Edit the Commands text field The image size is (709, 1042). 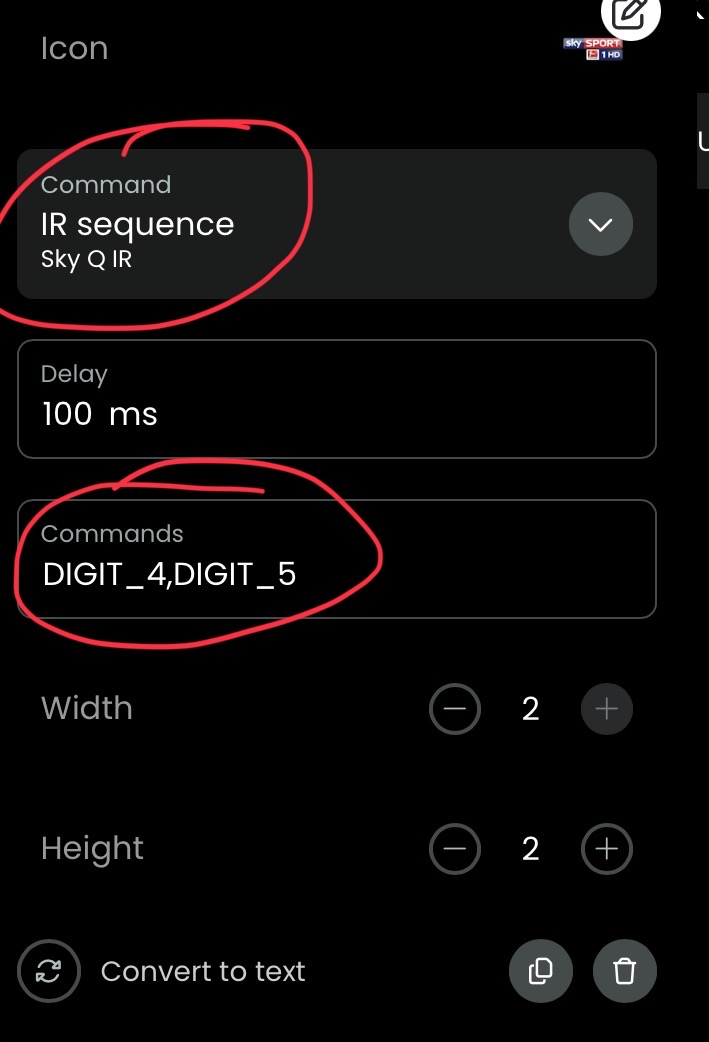pyautogui.click(x=336, y=559)
